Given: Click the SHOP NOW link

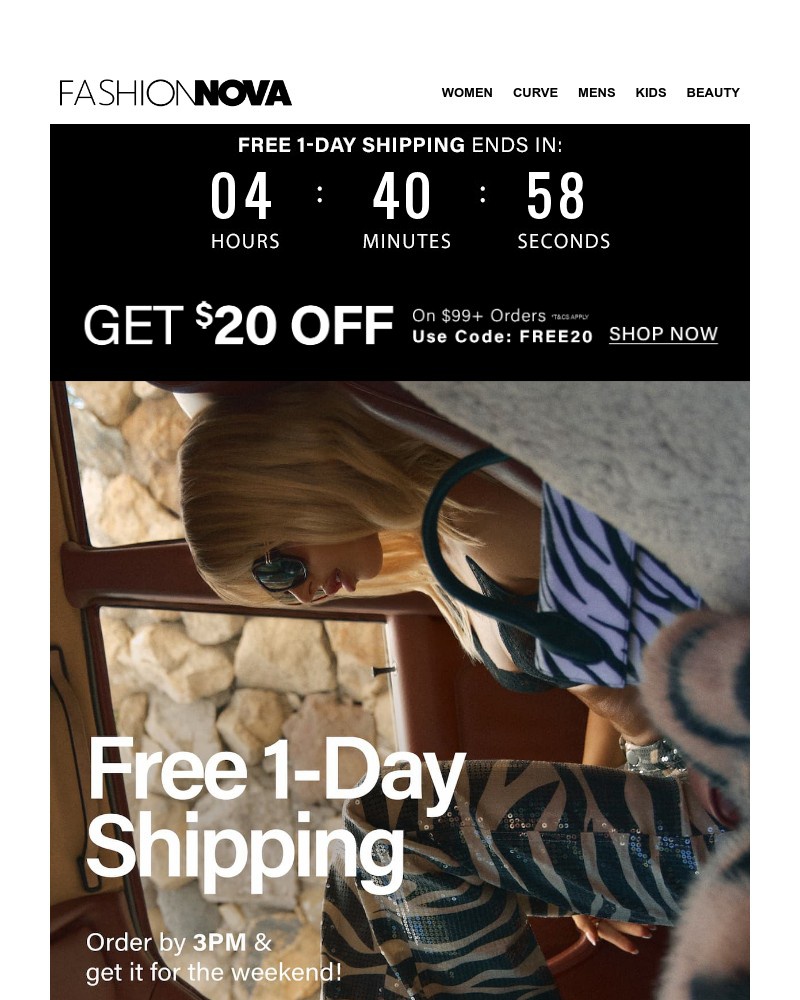Looking at the screenshot, I should (663, 333).
